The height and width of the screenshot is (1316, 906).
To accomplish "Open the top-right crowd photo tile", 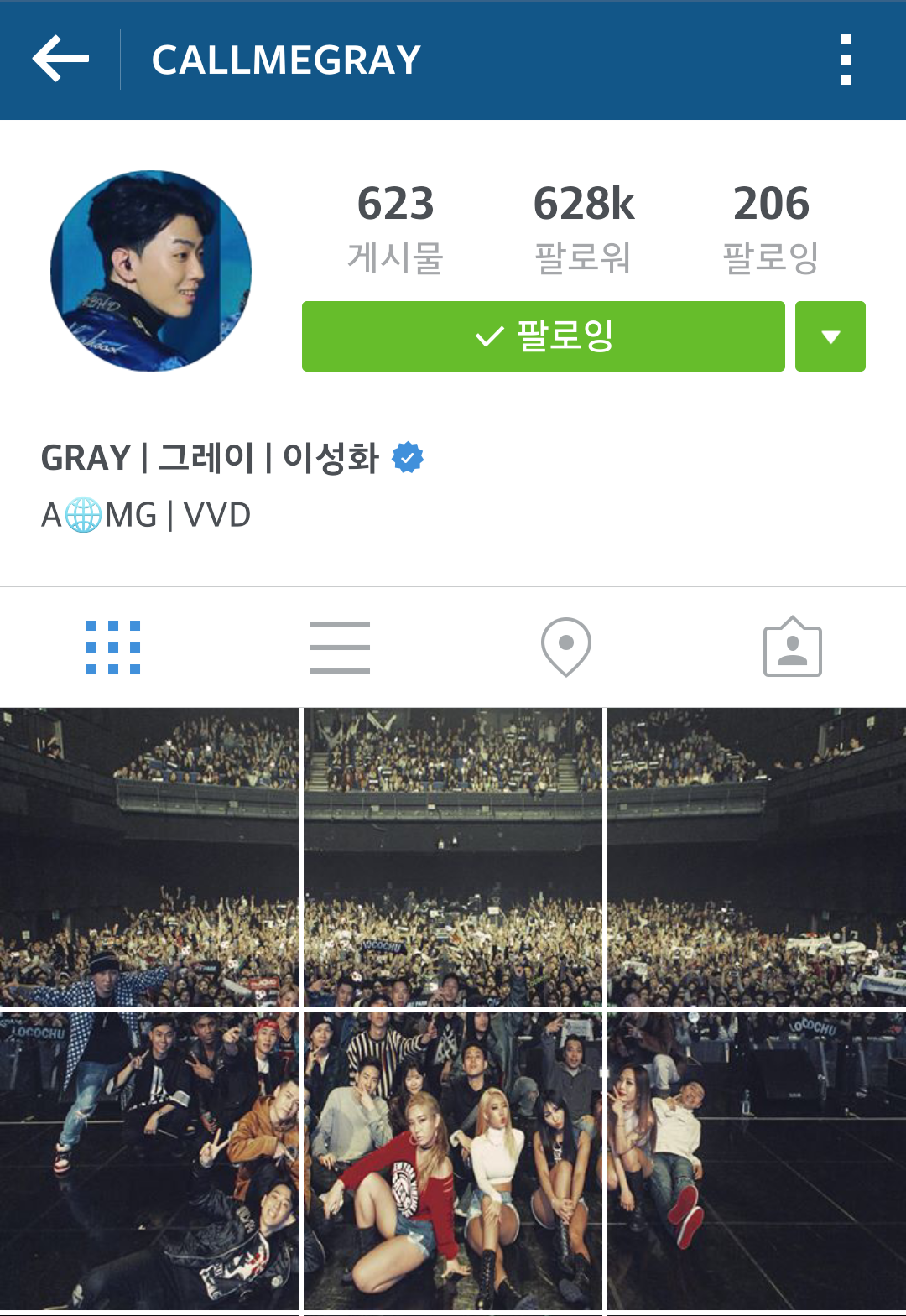I will [x=757, y=856].
